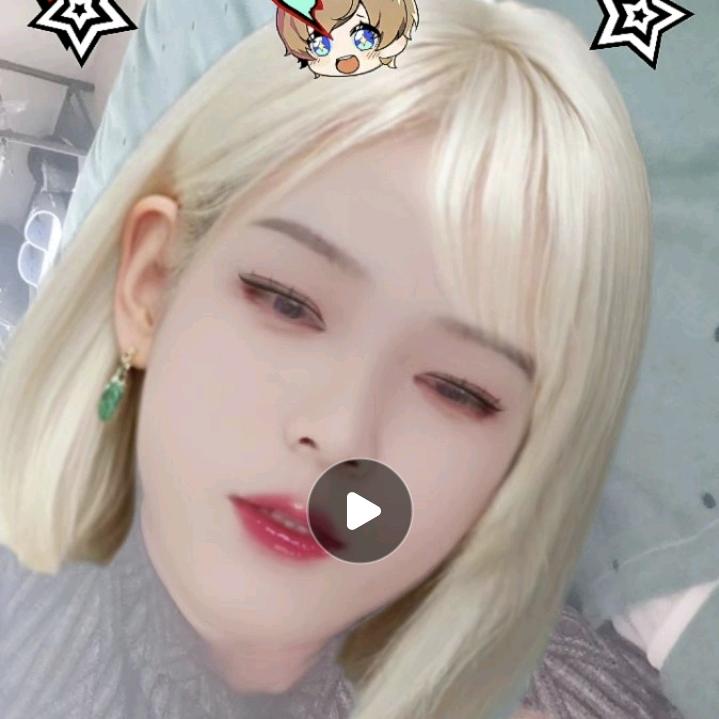The image size is (719, 719).
Task: Play the video
Action: (x=360, y=511)
